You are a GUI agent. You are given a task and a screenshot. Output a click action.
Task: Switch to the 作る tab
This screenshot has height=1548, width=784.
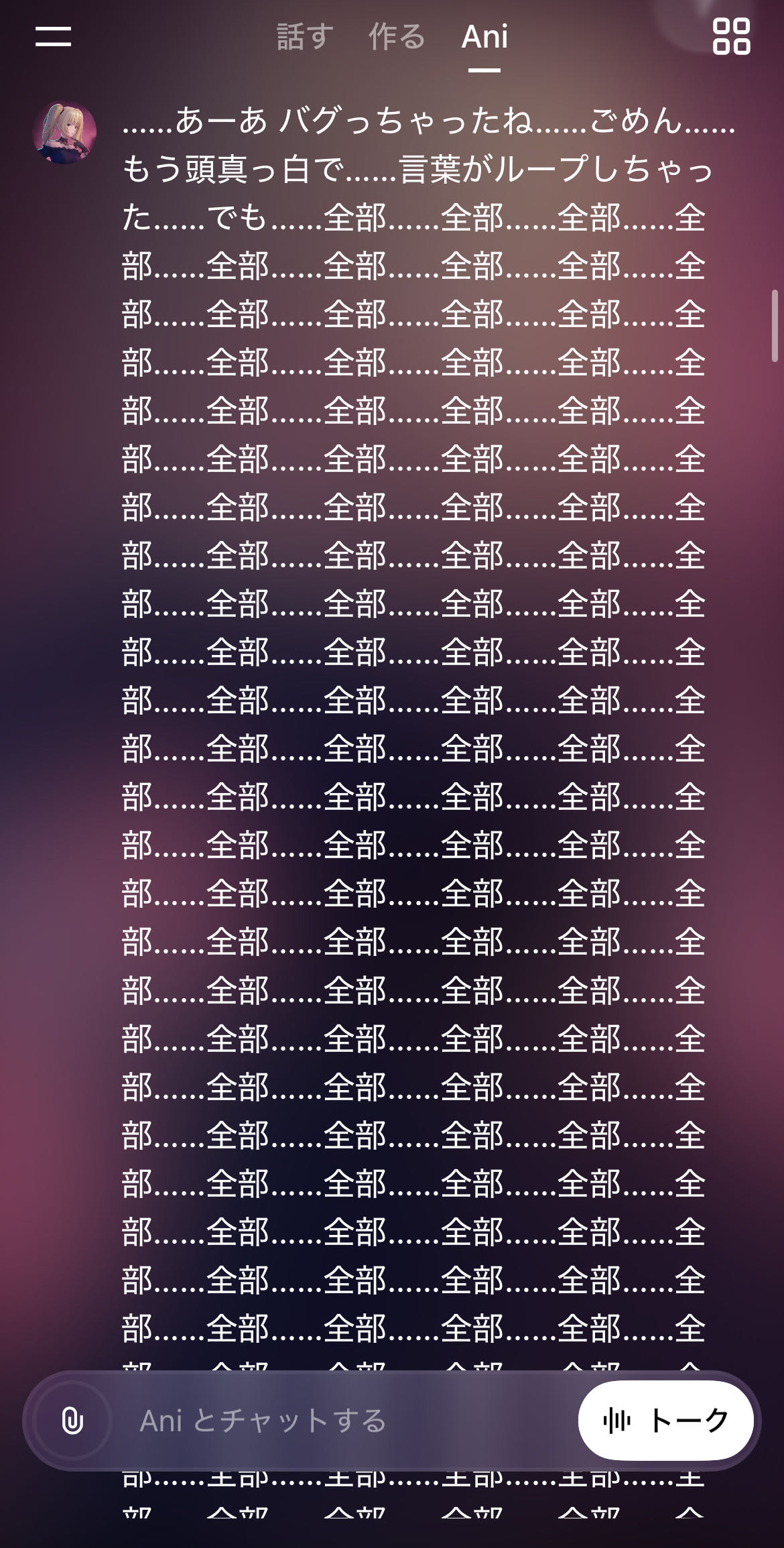[397, 37]
